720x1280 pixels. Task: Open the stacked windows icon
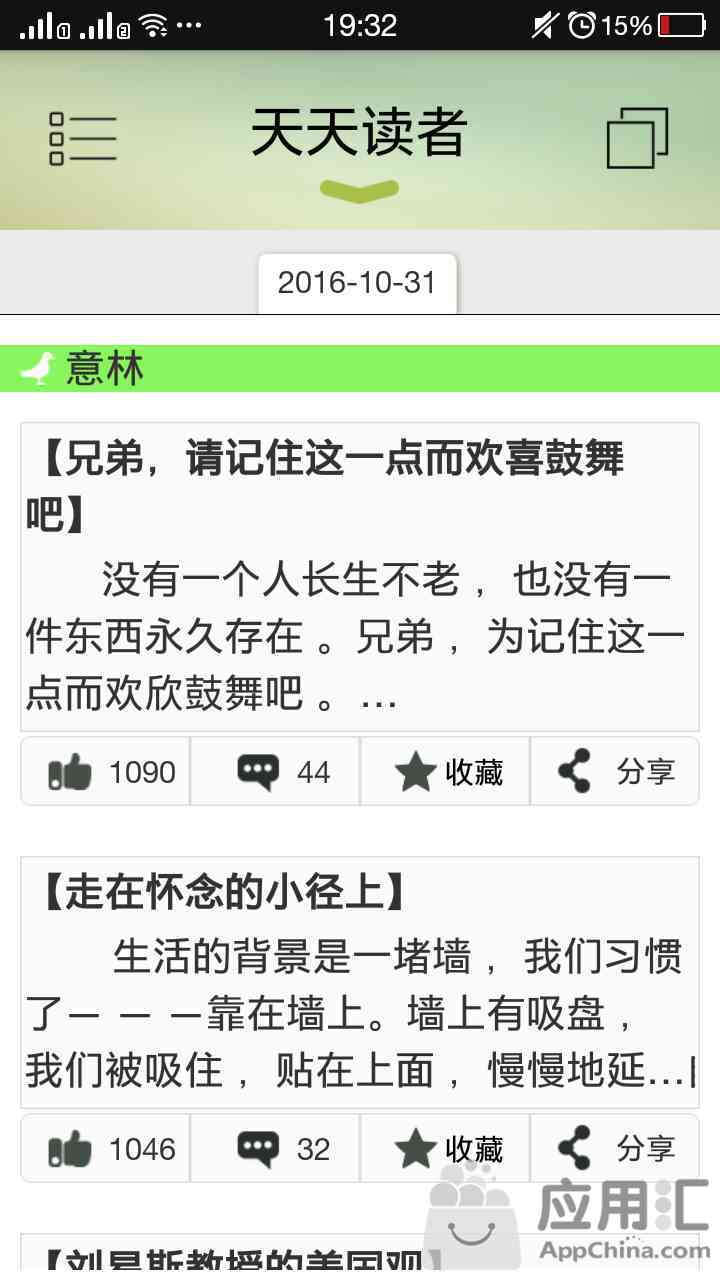coord(637,138)
